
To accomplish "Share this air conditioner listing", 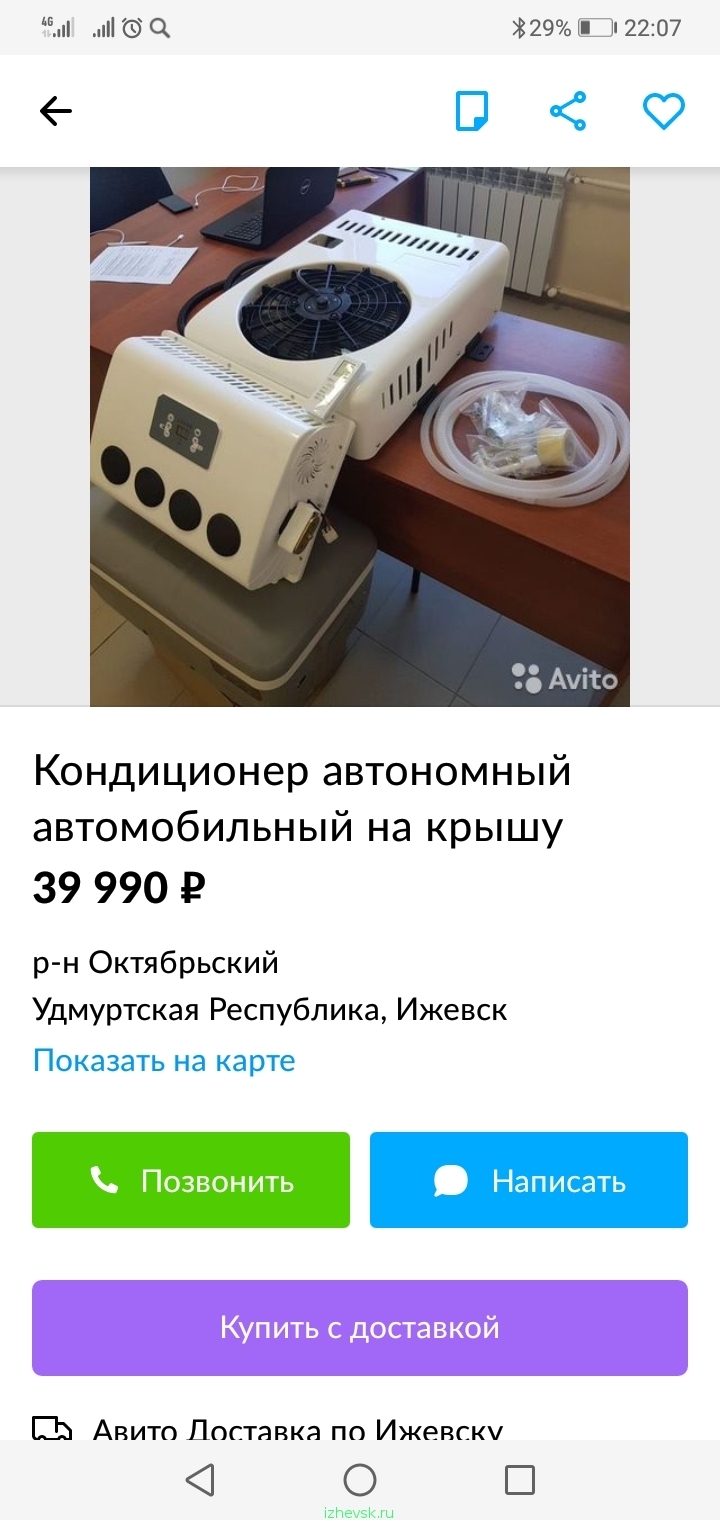I will tap(568, 111).
